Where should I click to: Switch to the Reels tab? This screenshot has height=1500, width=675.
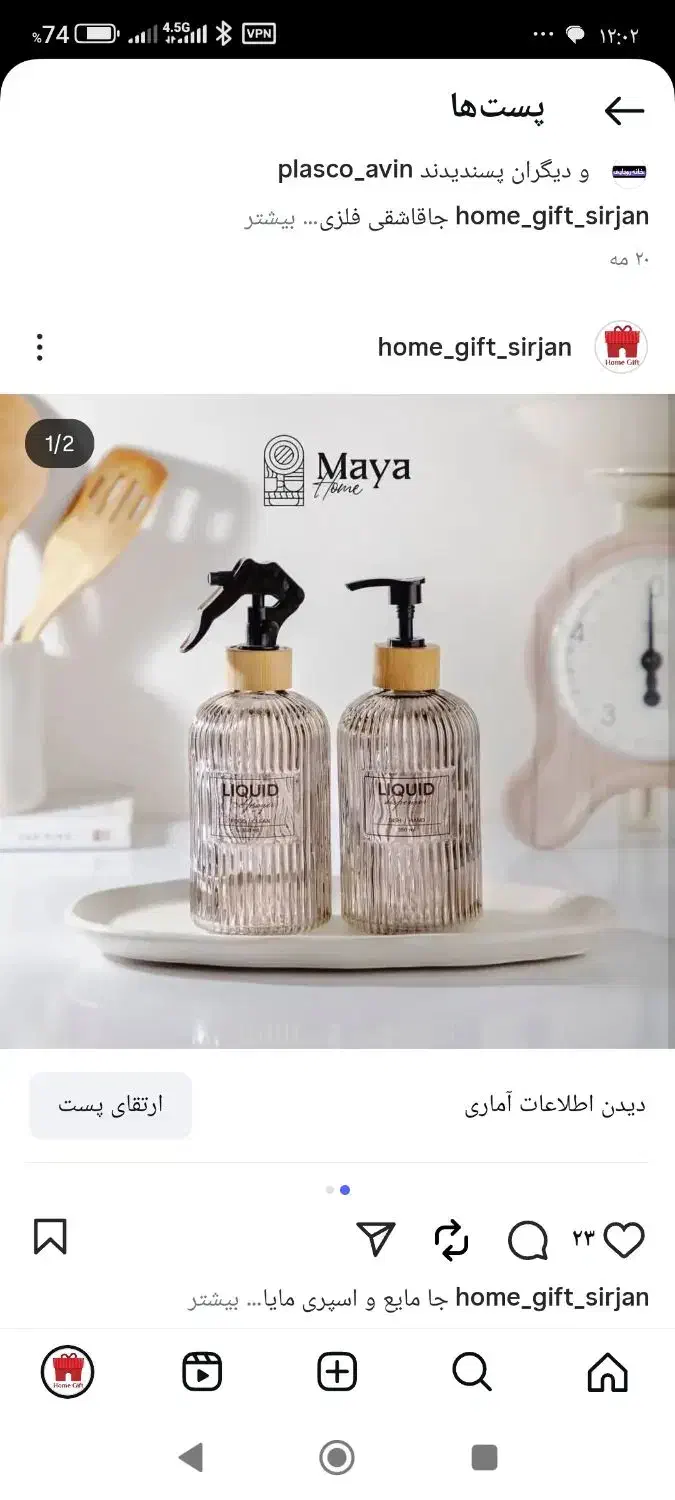pyautogui.click(x=202, y=1372)
